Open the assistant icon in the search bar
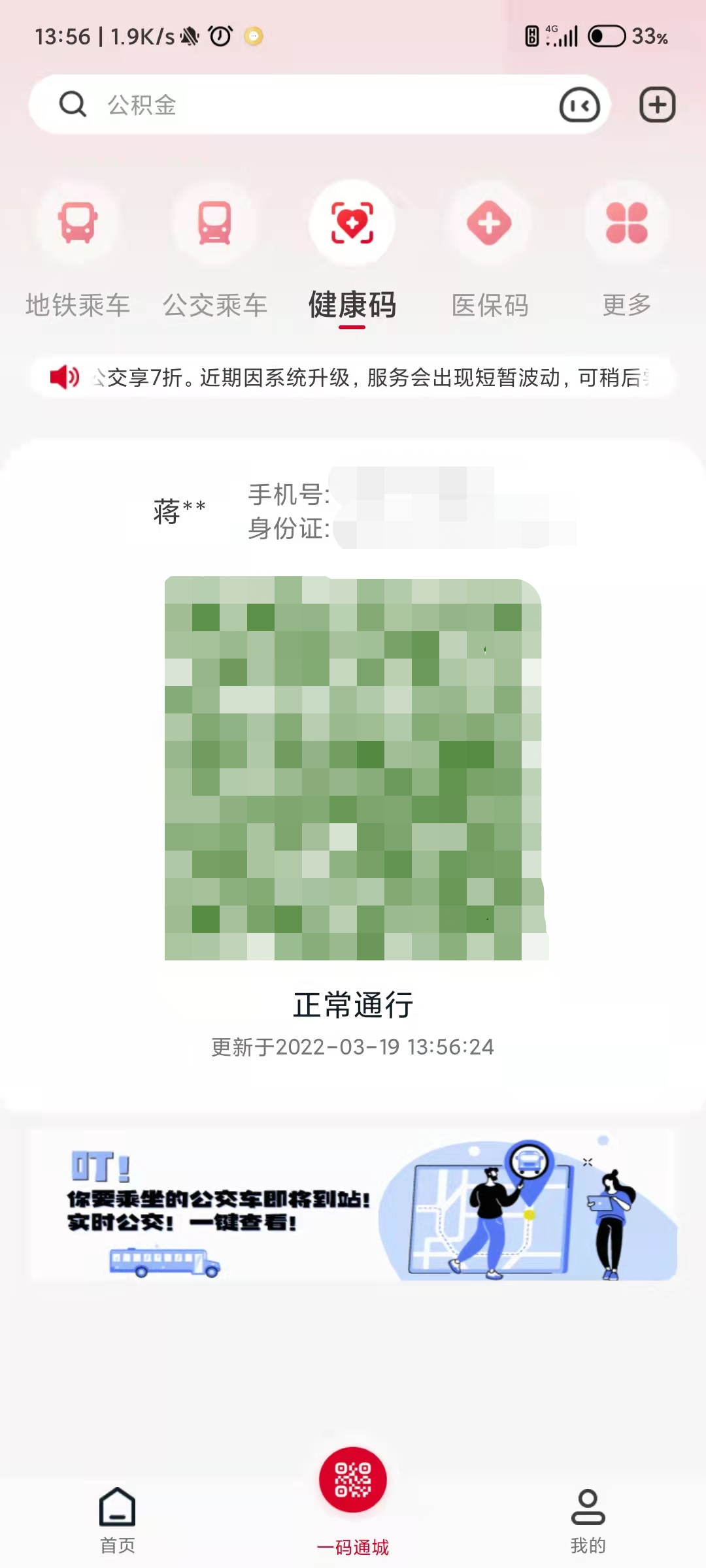This screenshot has width=706, height=1568. (579, 106)
